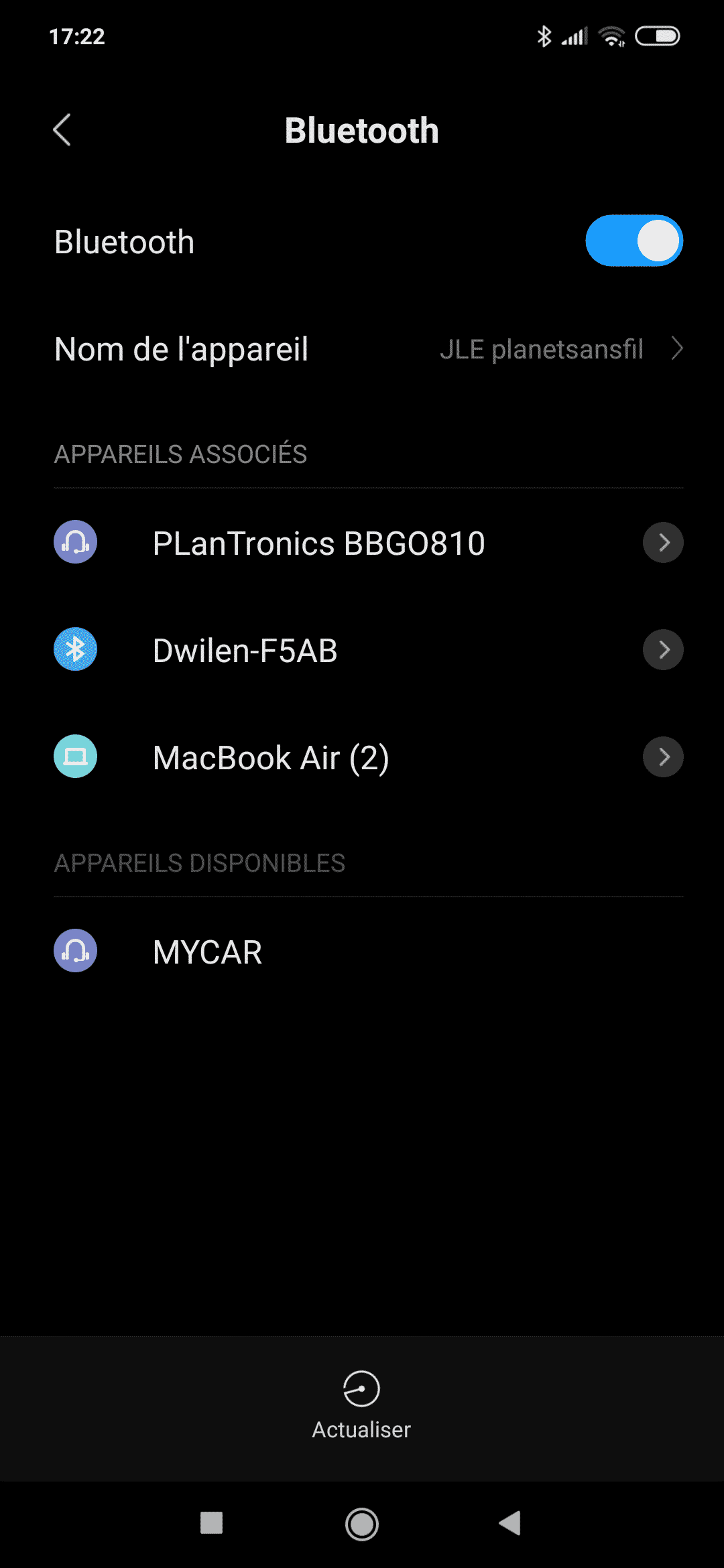Open recent apps from navigation bar
Screen dimensions: 724x1568
[x=212, y=1523]
